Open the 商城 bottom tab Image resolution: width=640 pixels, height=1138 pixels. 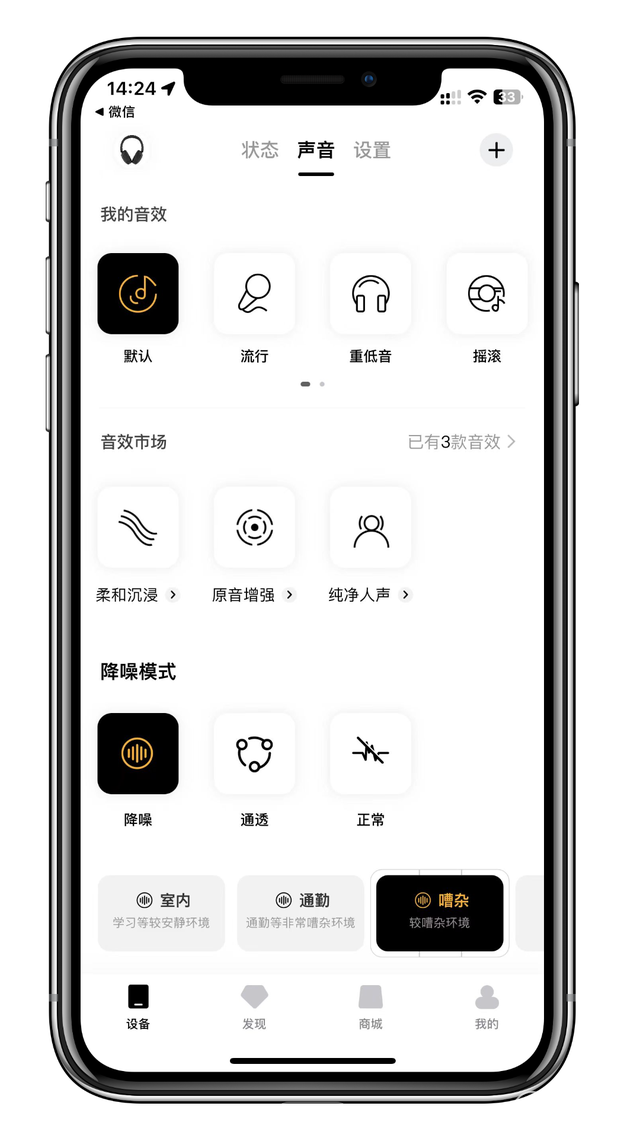[371, 1006]
